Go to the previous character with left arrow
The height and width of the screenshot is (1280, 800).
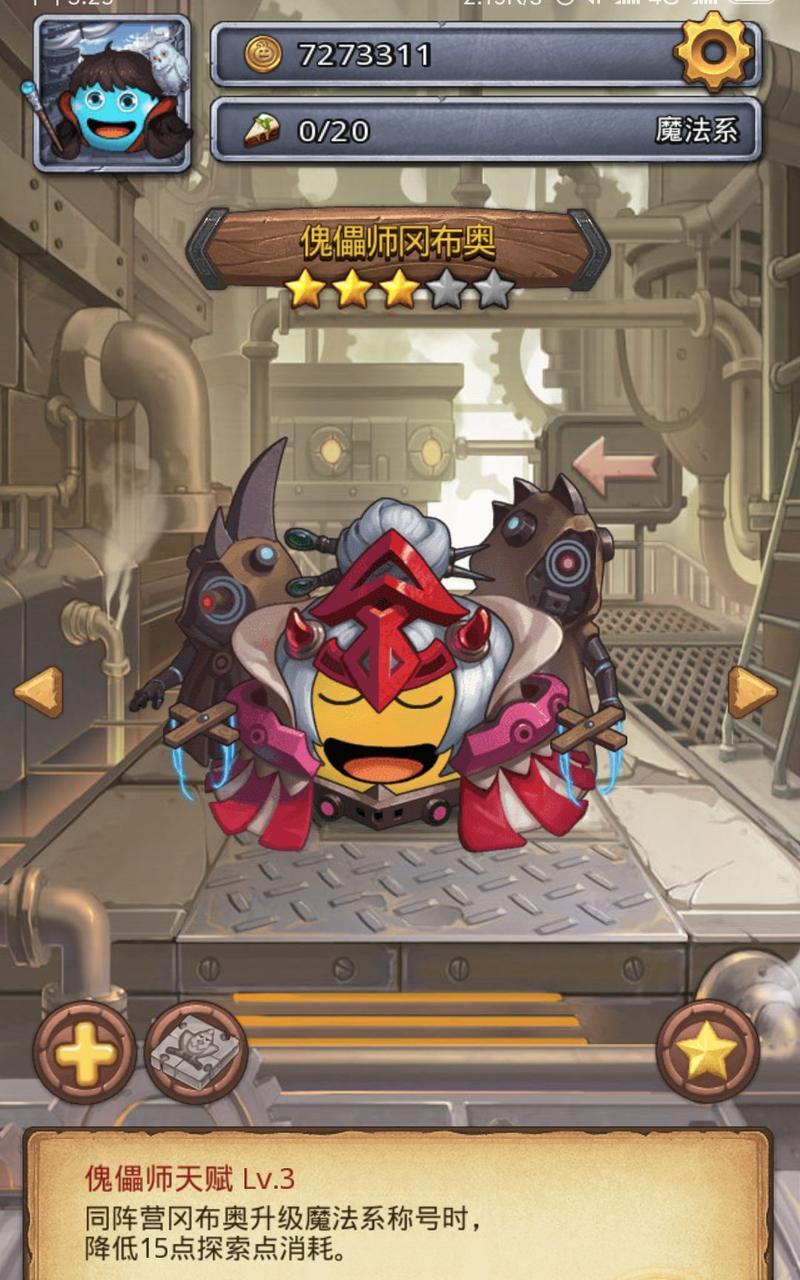tap(40, 691)
